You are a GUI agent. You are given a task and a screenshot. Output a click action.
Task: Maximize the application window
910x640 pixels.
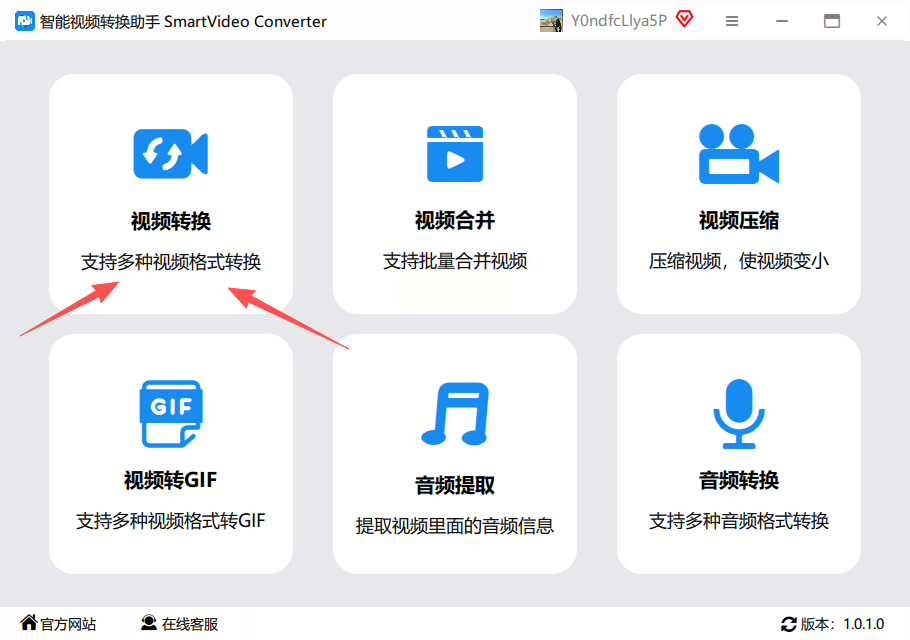click(832, 21)
